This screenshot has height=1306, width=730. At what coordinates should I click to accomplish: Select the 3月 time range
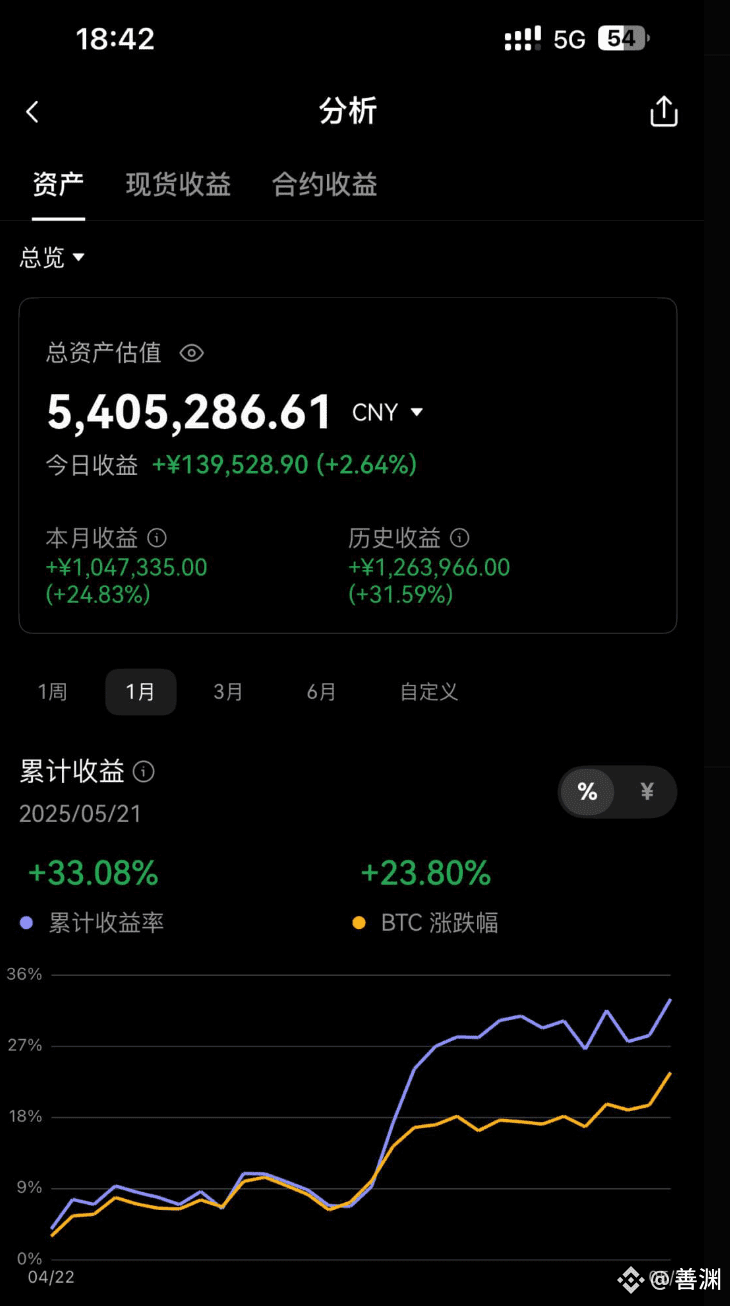tap(228, 692)
